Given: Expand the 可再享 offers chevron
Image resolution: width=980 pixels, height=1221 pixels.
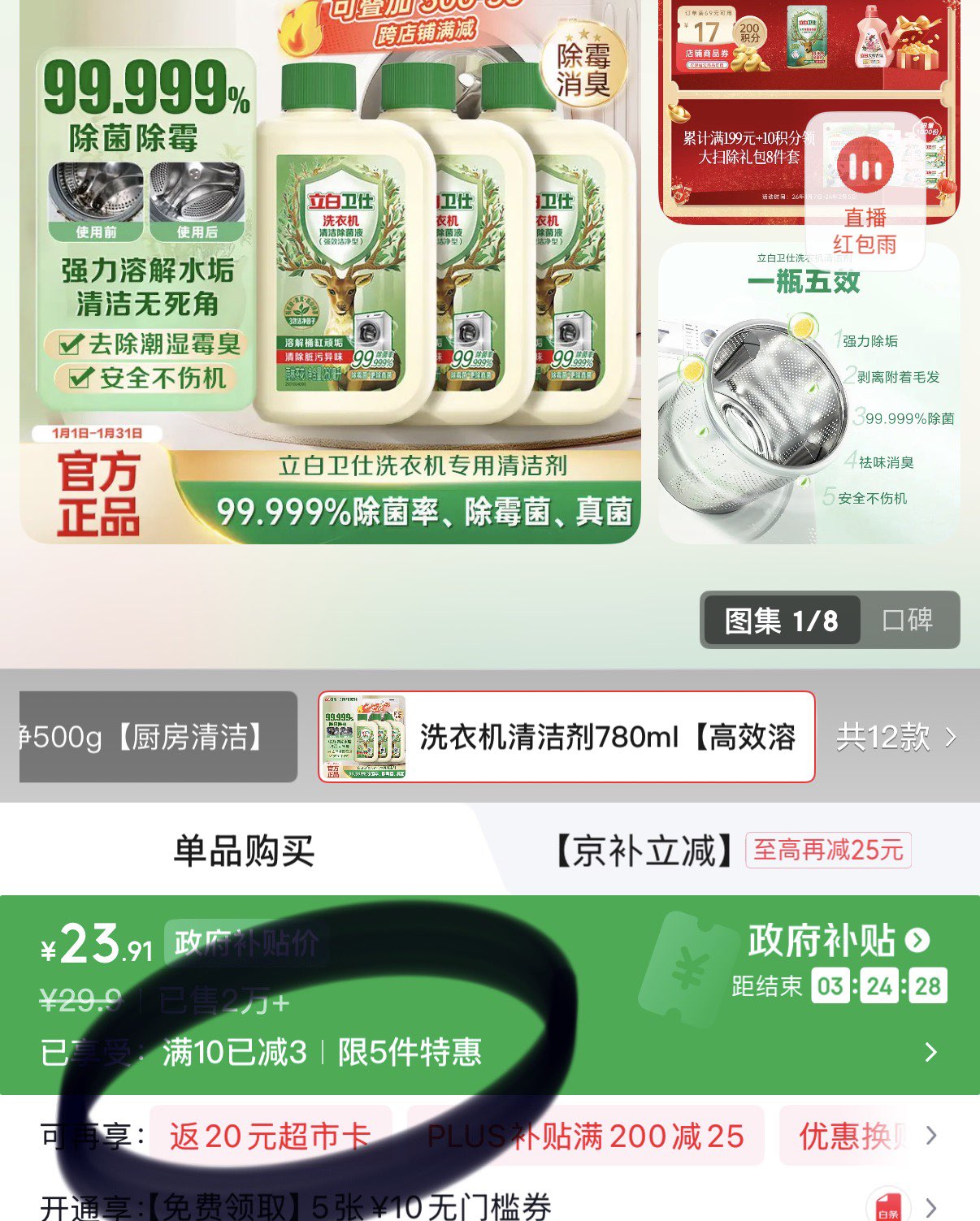Looking at the screenshot, I should coord(931,1135).
